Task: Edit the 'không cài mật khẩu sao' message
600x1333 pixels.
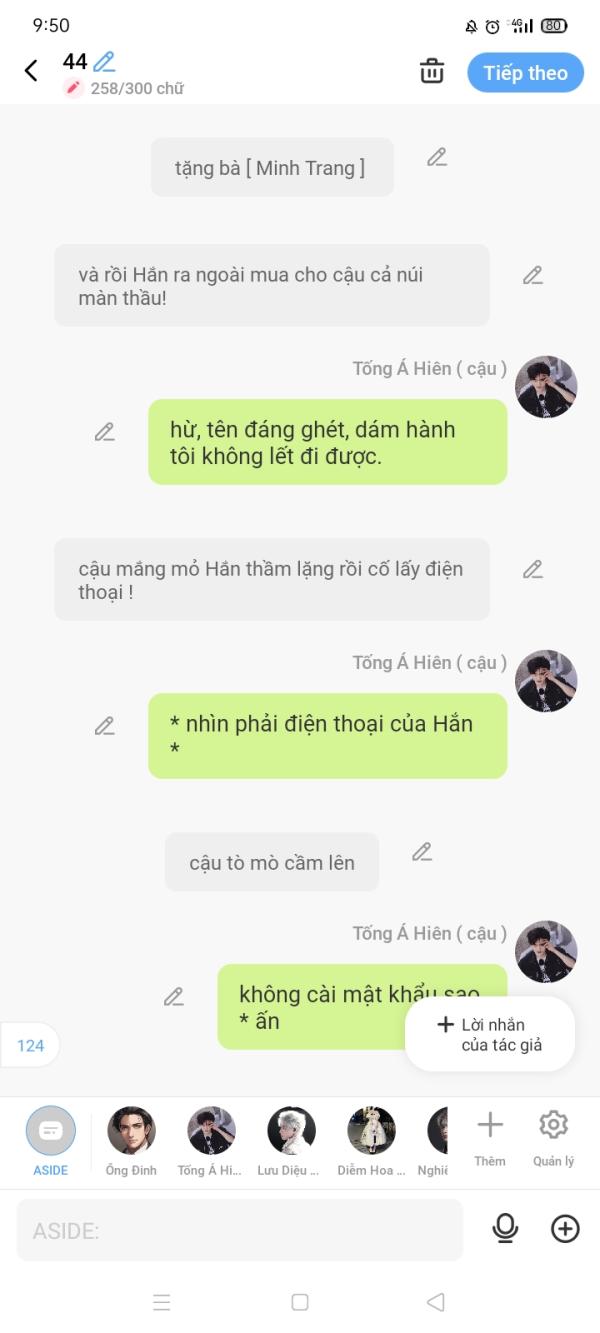Action: point(174,997)
